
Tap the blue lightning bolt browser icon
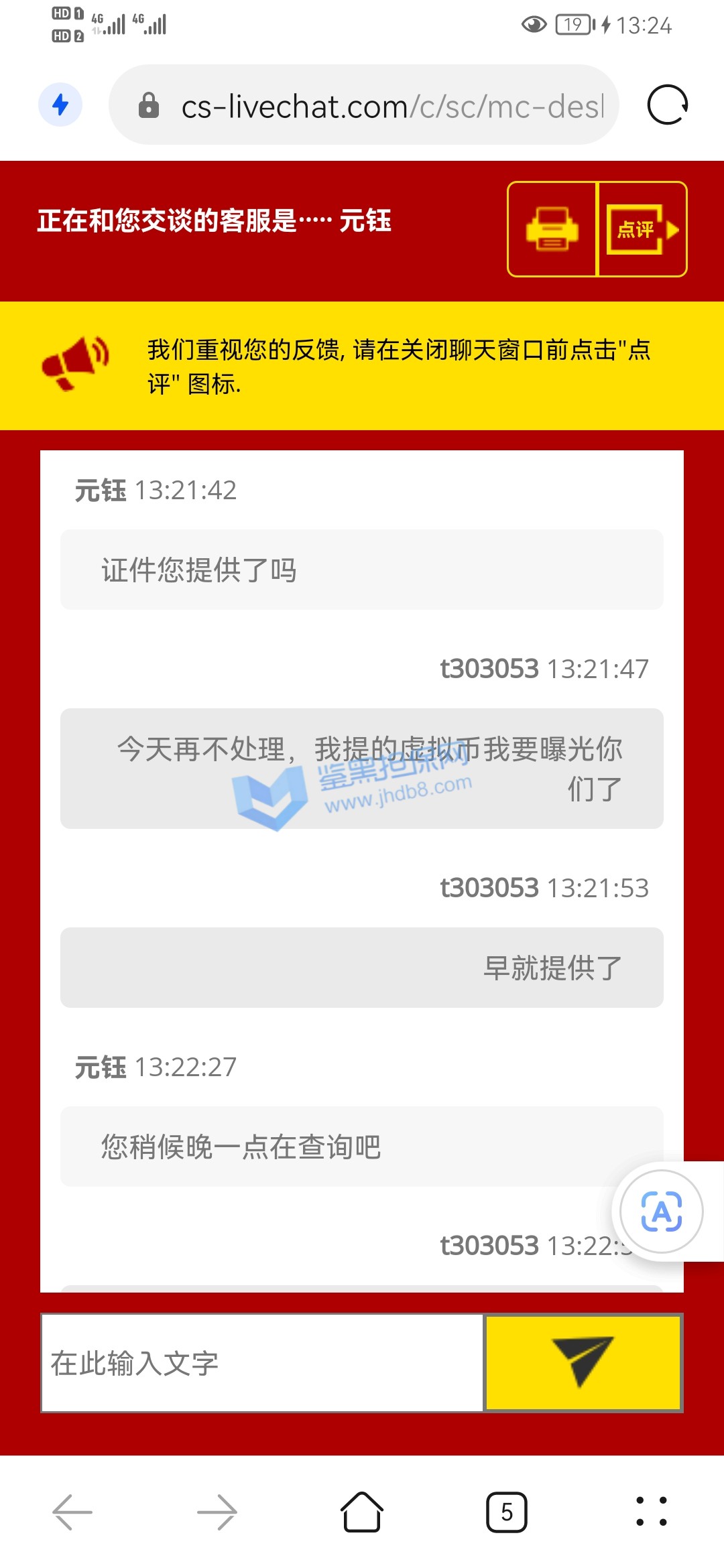pyautogui.click(x=60, y=105)
